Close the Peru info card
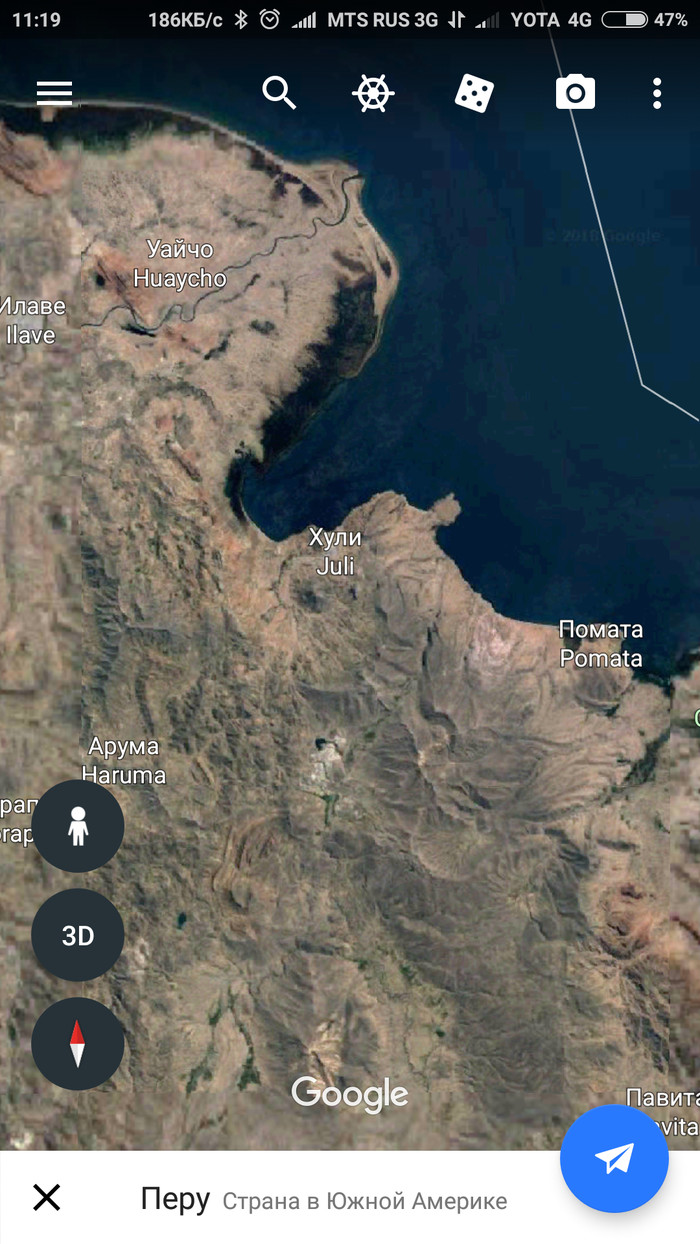The image size is (700, 1244). (x=47, y=1197)
